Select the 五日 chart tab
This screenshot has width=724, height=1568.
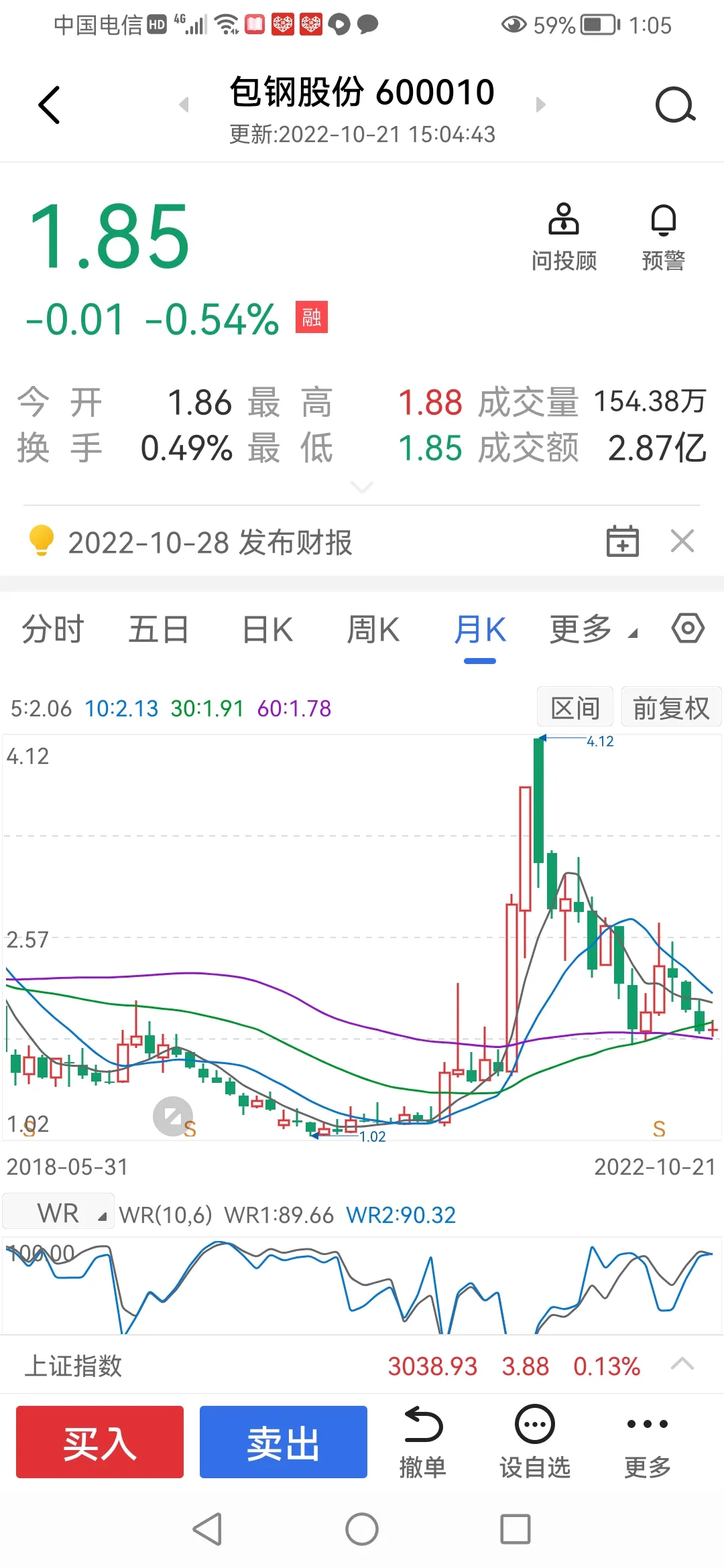[x=159, y=629]
